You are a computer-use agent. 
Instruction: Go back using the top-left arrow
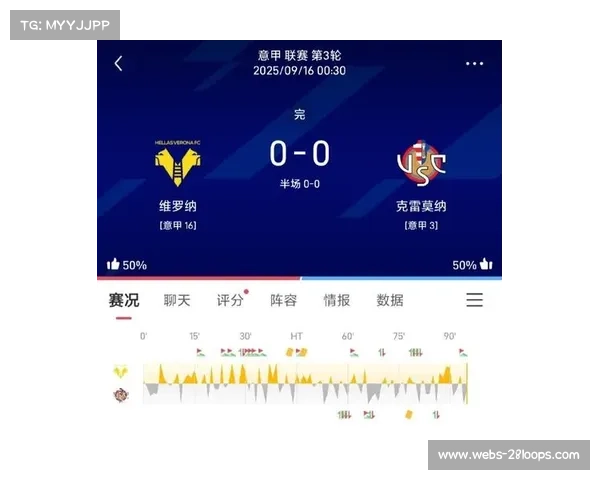tap(118, 63)
